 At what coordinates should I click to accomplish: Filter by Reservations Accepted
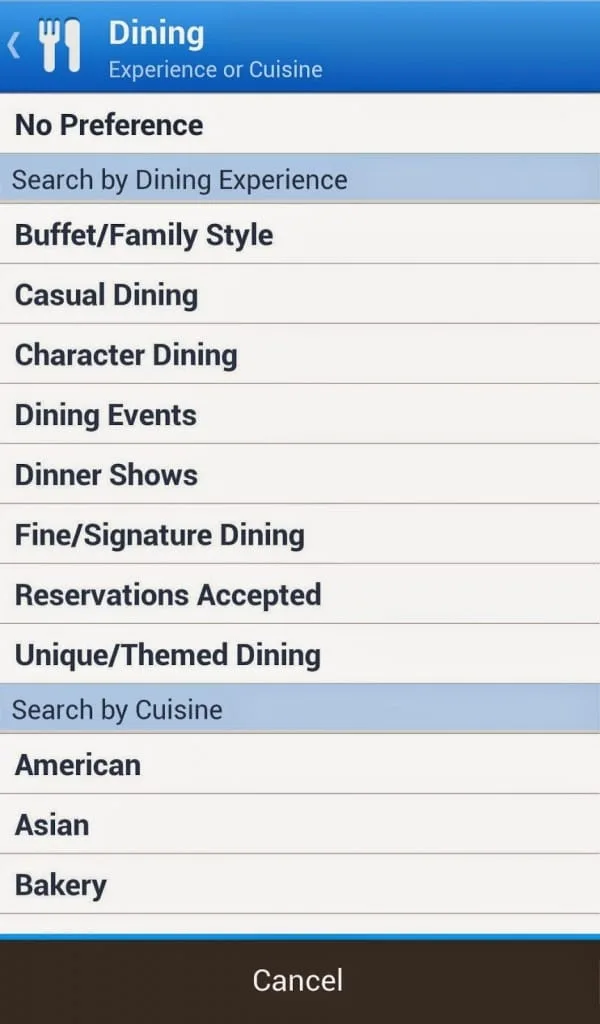point(300,595)
